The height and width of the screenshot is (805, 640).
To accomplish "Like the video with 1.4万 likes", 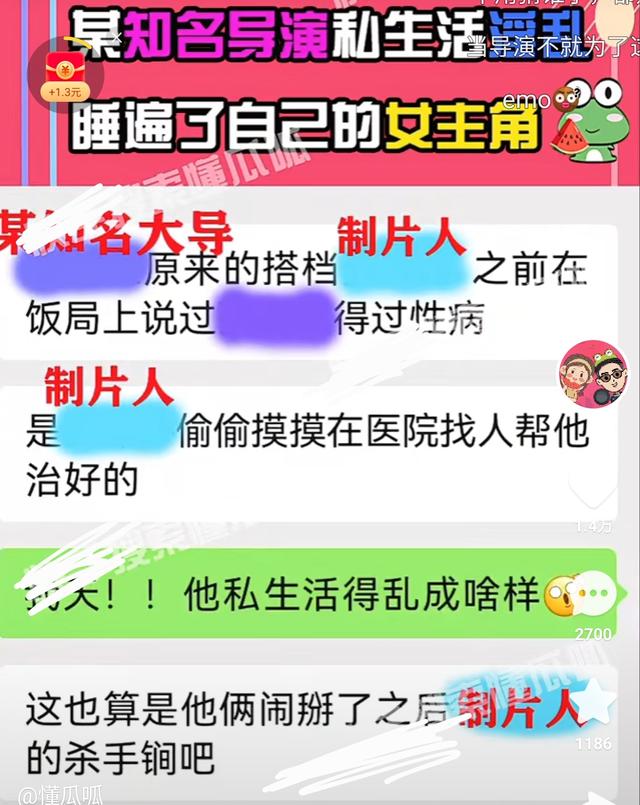I will coord(596,490).
